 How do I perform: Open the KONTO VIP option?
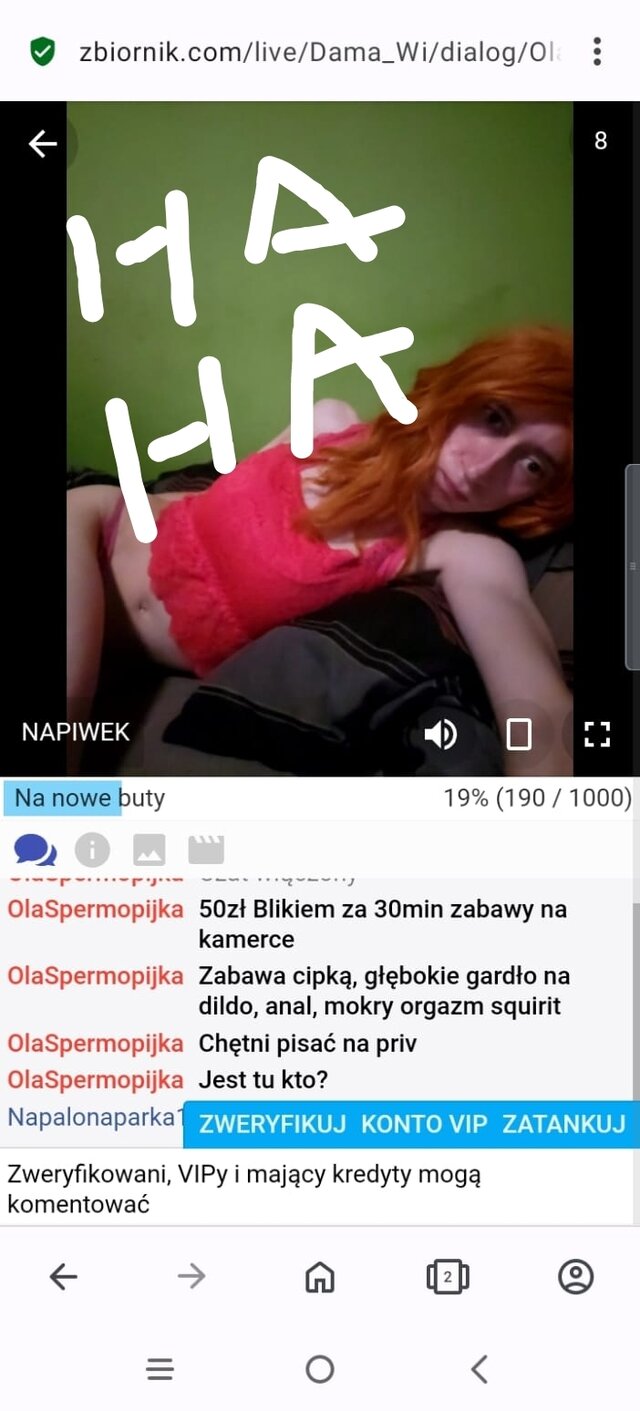[x=424, y=1124]
